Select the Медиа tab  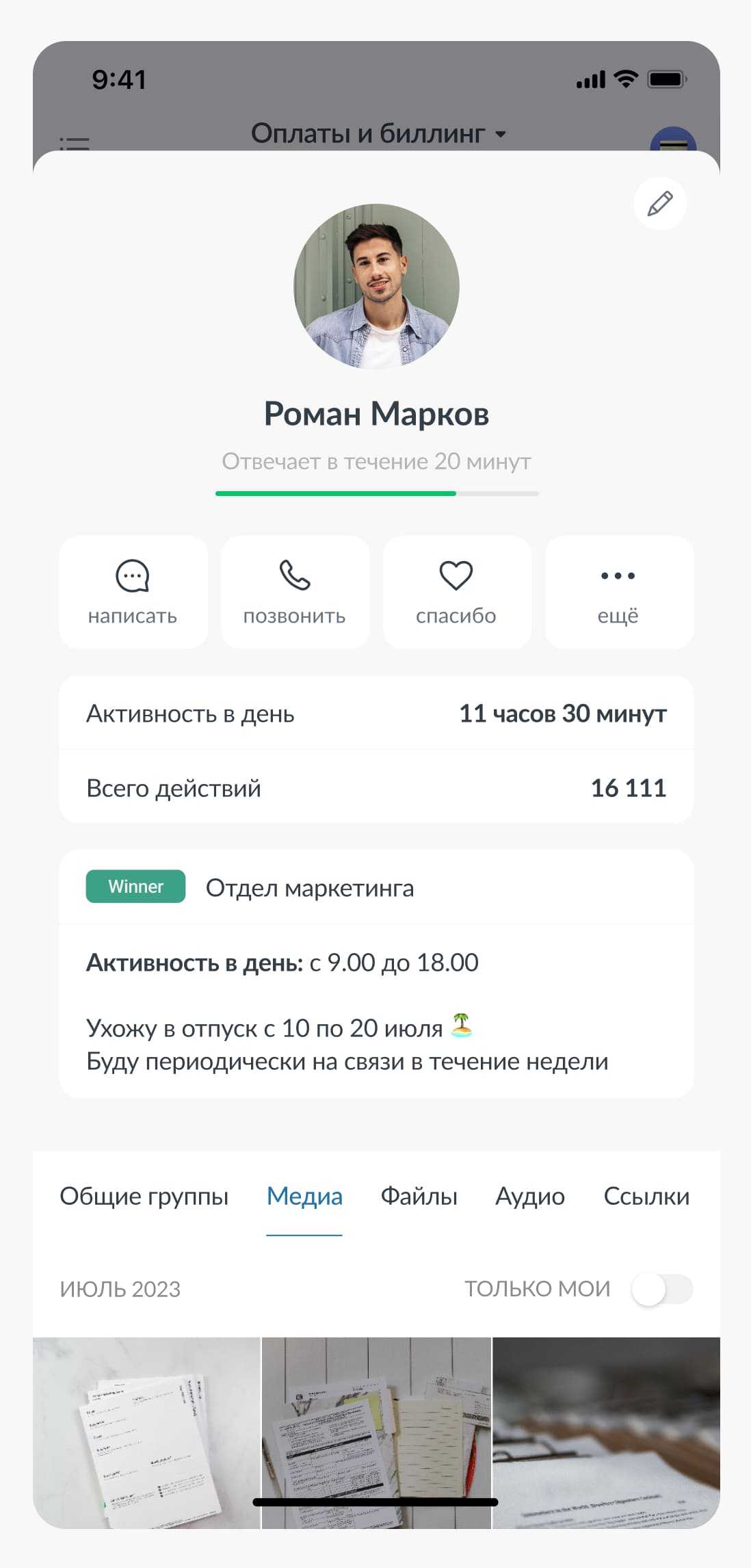coord(304,1196)
